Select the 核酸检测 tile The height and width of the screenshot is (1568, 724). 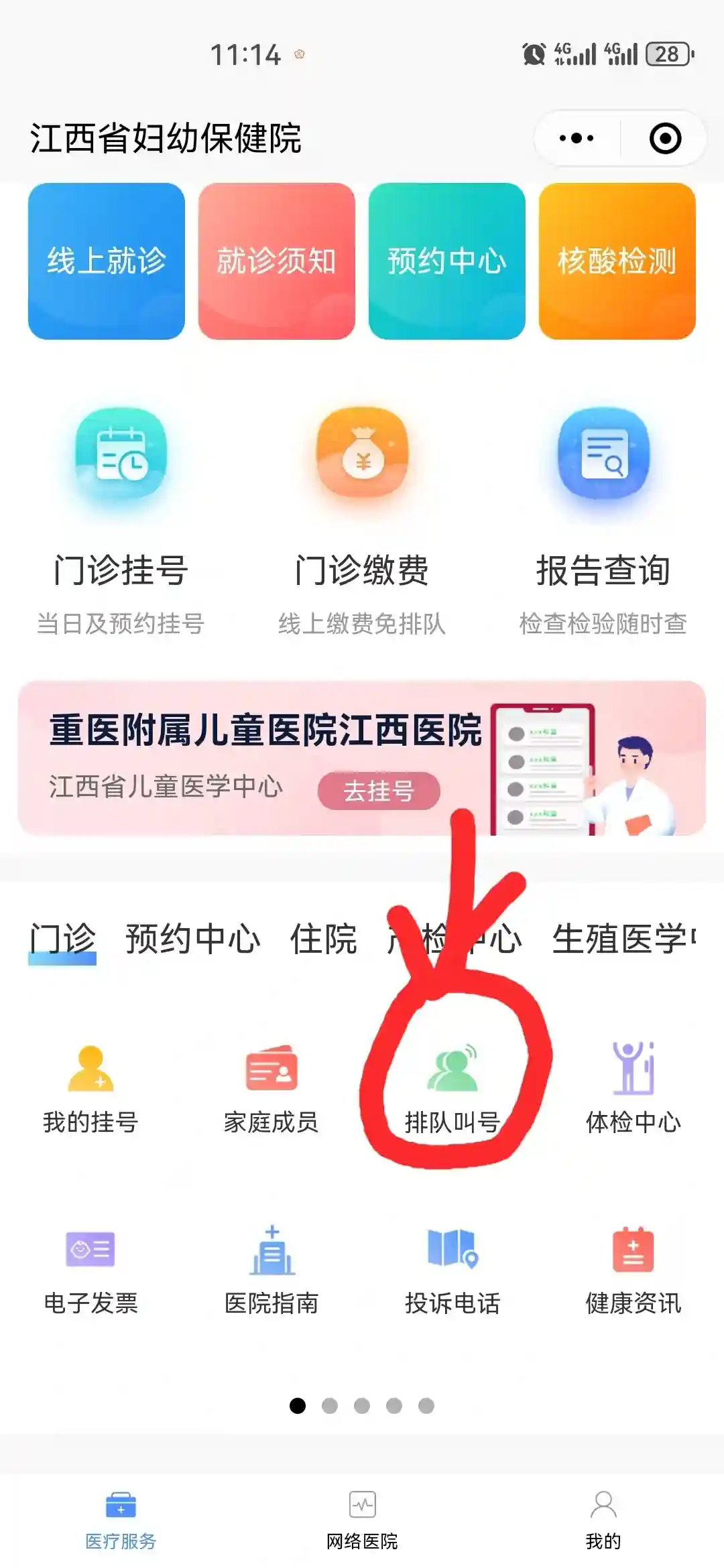617,261
